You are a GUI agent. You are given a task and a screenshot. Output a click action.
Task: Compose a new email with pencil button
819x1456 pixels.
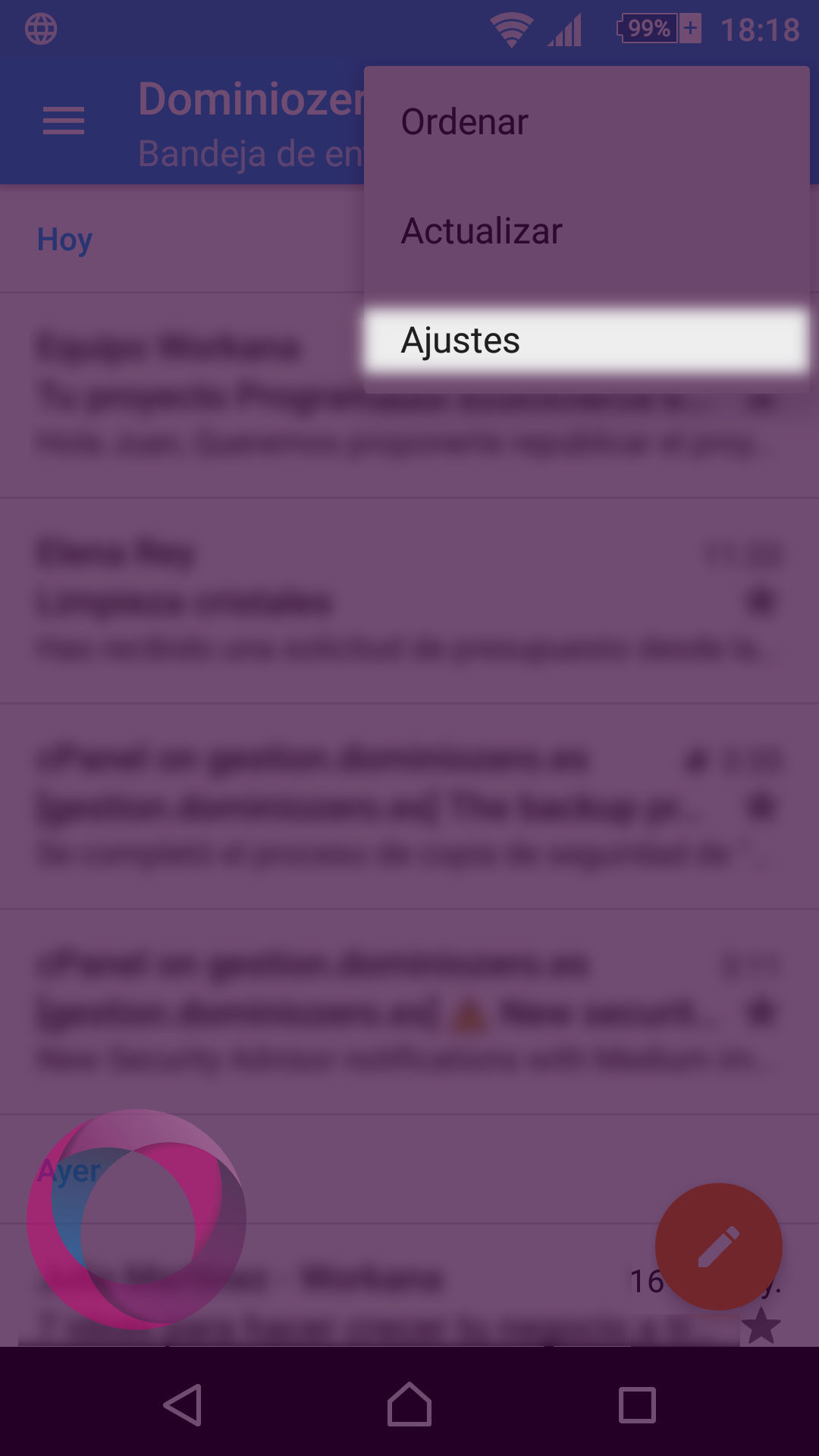coord(718,1246)
